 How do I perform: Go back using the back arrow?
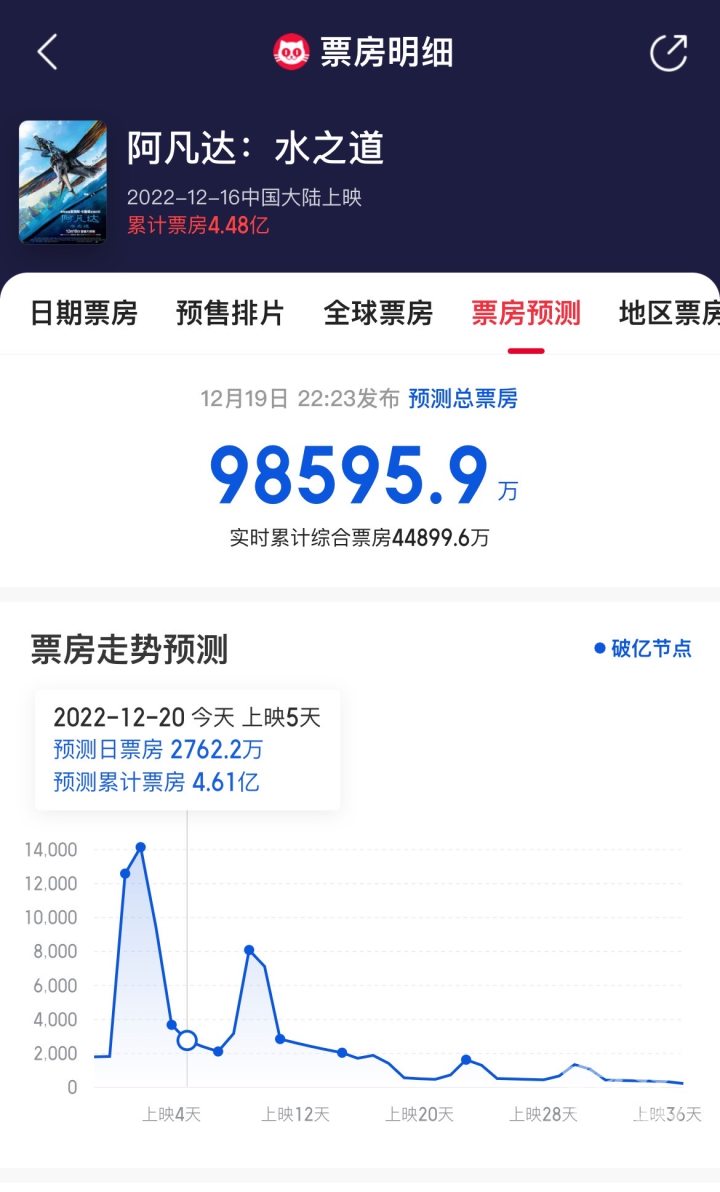tap(47, 52)
